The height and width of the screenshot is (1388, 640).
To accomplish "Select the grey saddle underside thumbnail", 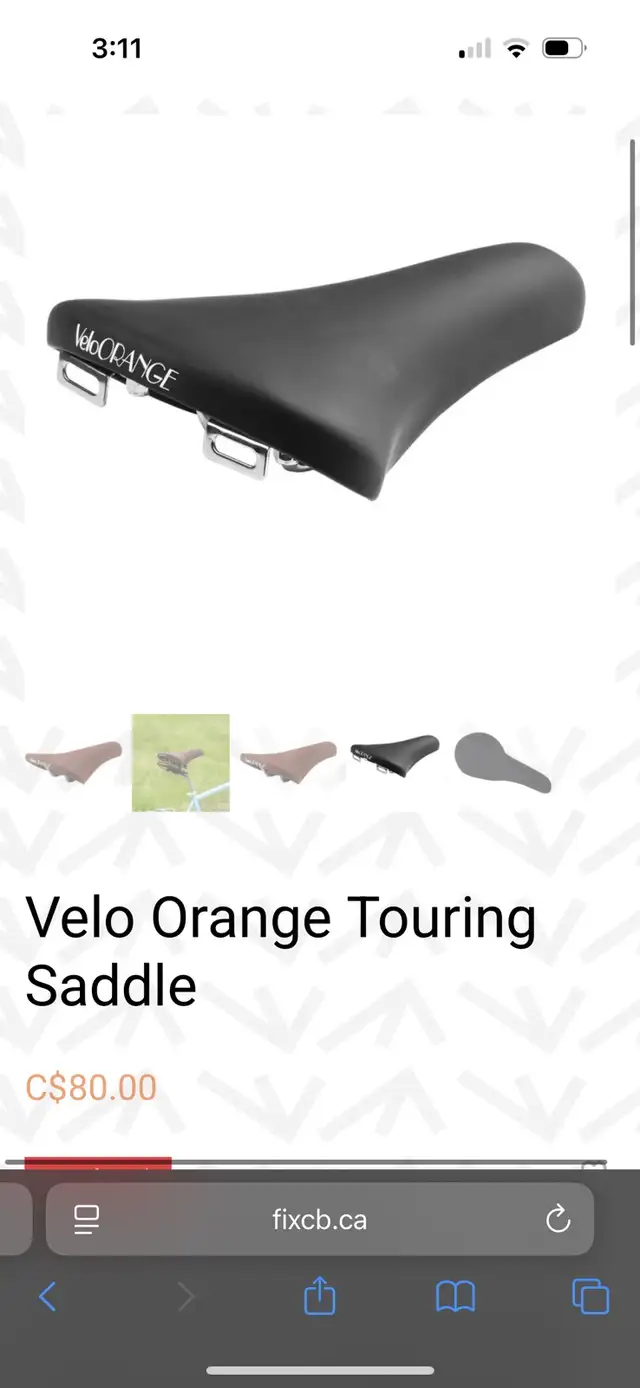I will [503, 762].
